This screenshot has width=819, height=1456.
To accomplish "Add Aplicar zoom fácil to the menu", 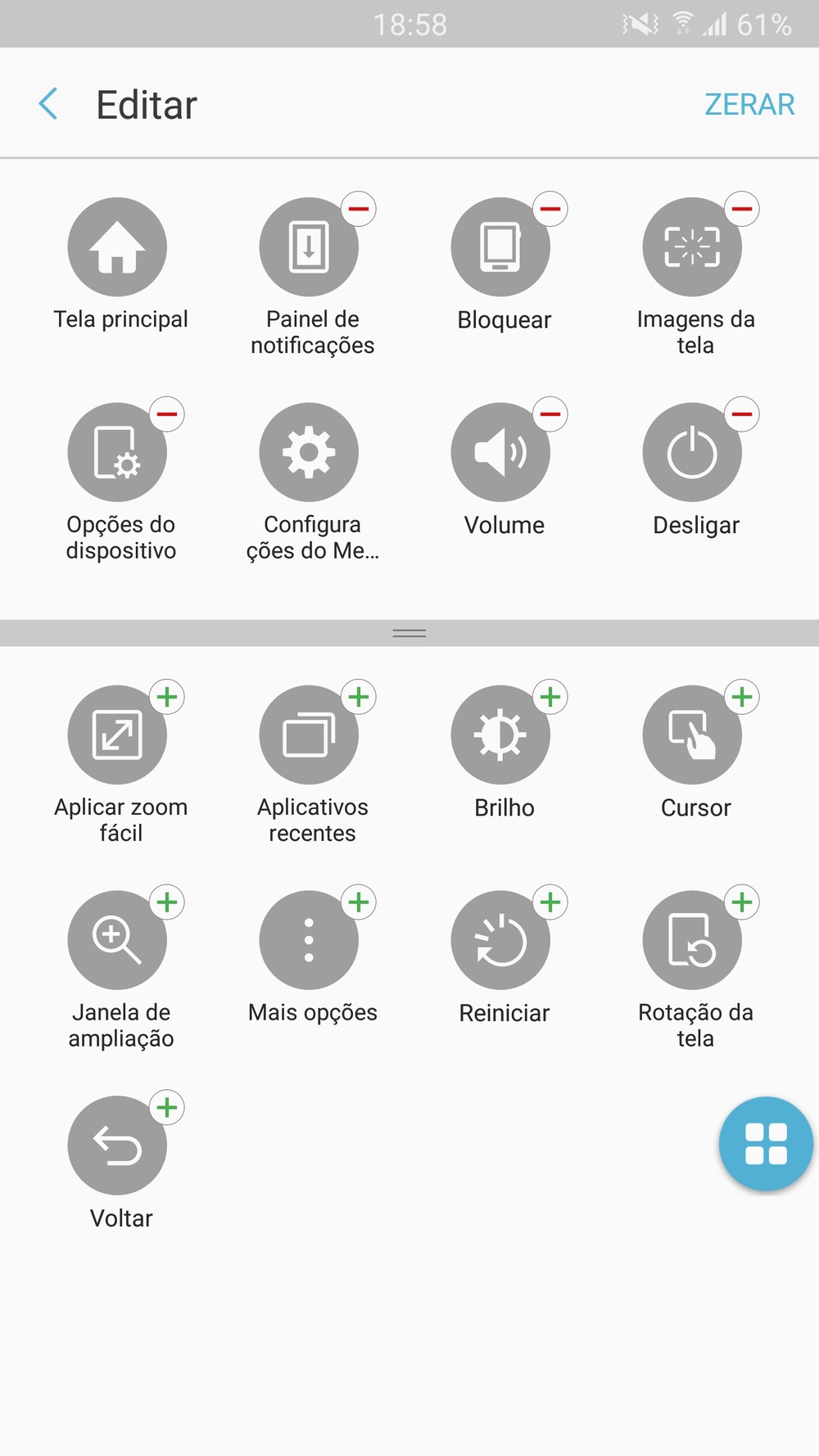I will [167, 698].
